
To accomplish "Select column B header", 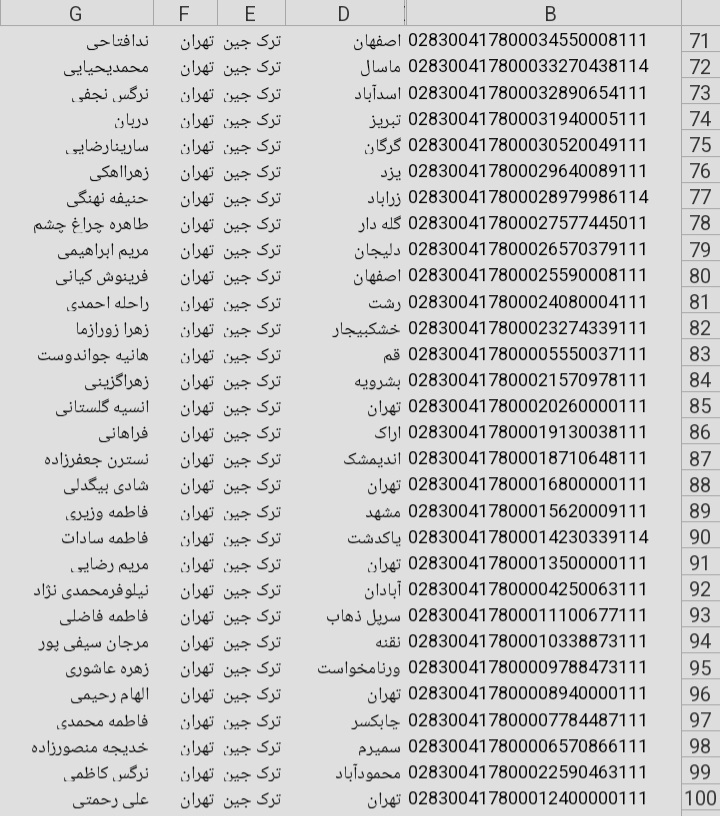I will coord(549,13).
